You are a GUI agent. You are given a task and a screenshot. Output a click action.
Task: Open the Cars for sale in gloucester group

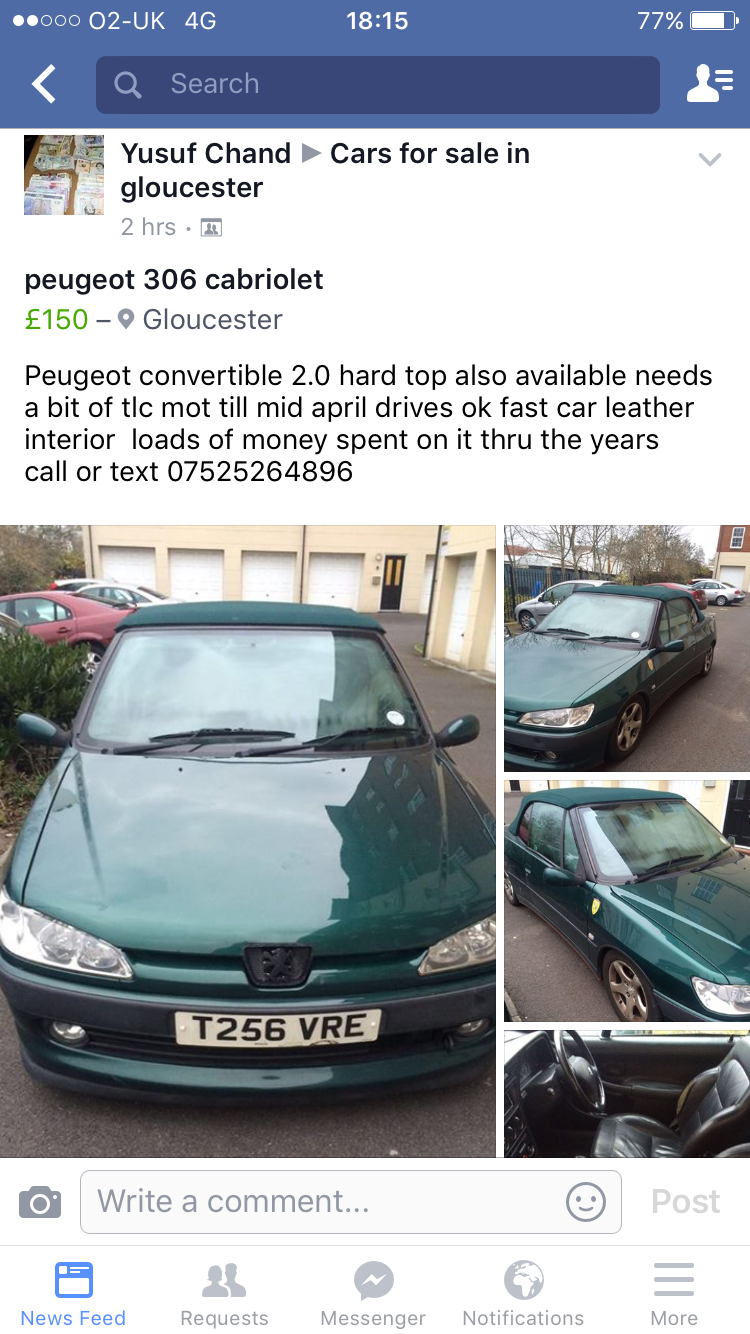pos(325,170)
